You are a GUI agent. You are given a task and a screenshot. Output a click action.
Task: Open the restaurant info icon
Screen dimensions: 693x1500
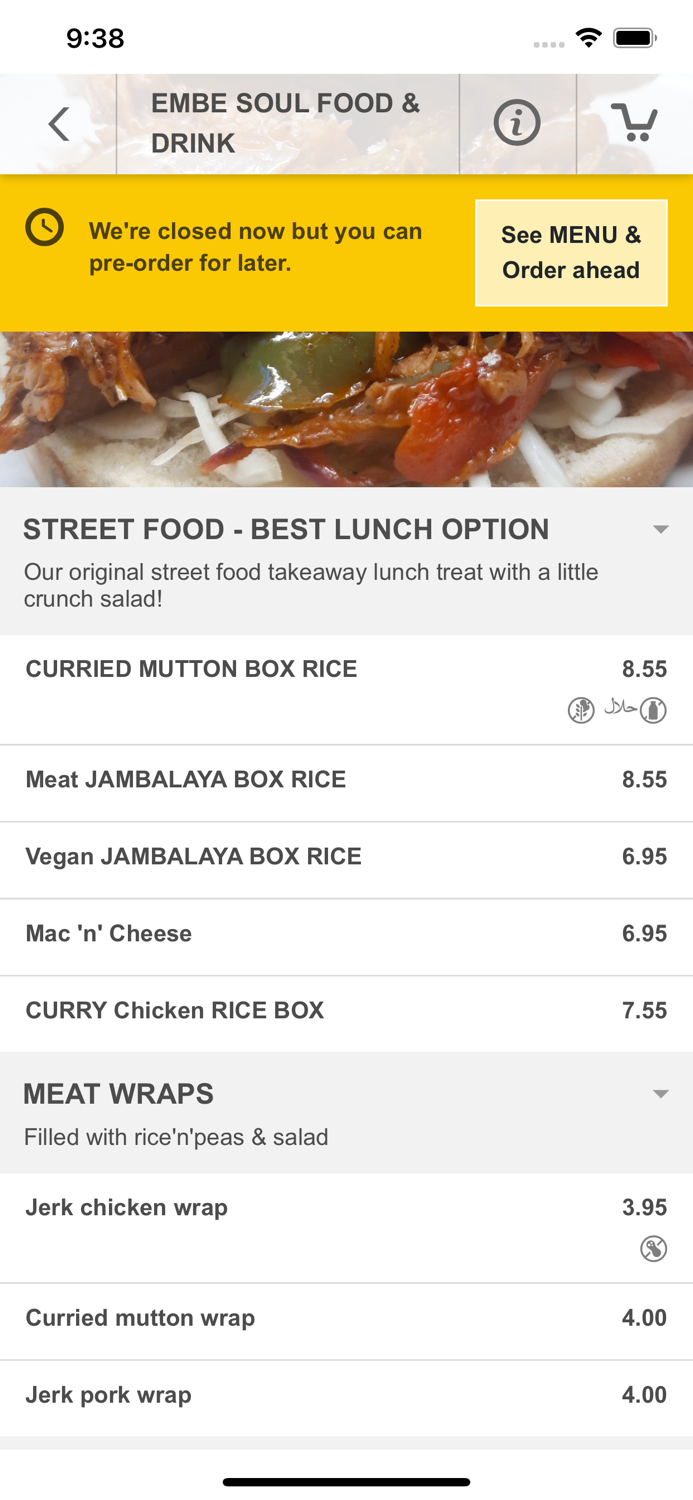(517, 124)
